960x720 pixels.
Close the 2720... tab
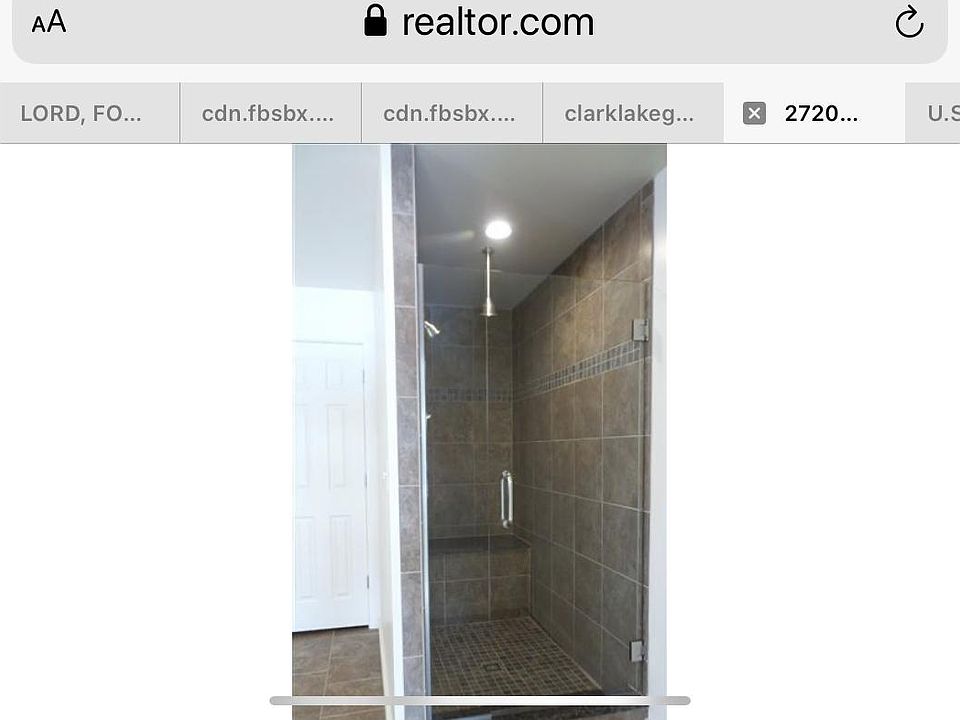coord(755,113)
